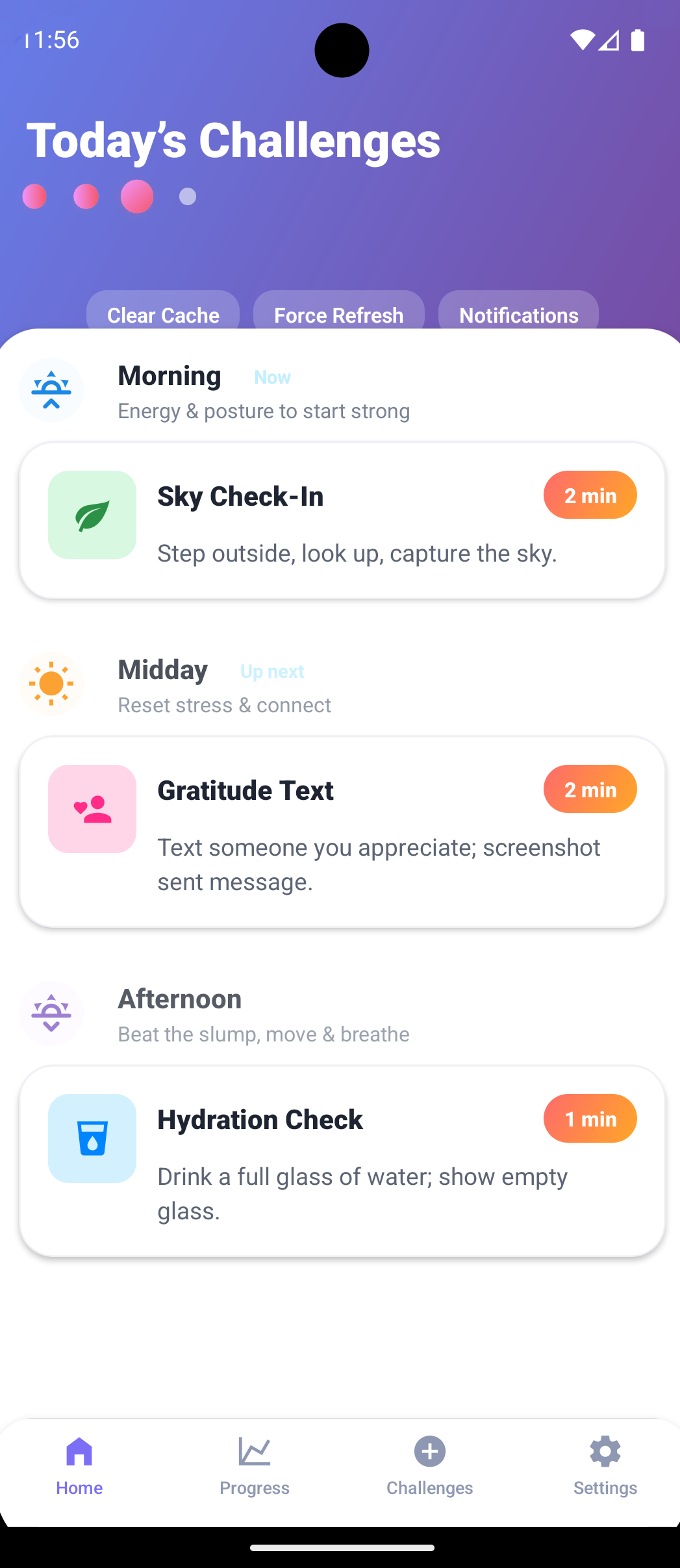Select the Gratitude Text challenge card

tap(342, 832)
